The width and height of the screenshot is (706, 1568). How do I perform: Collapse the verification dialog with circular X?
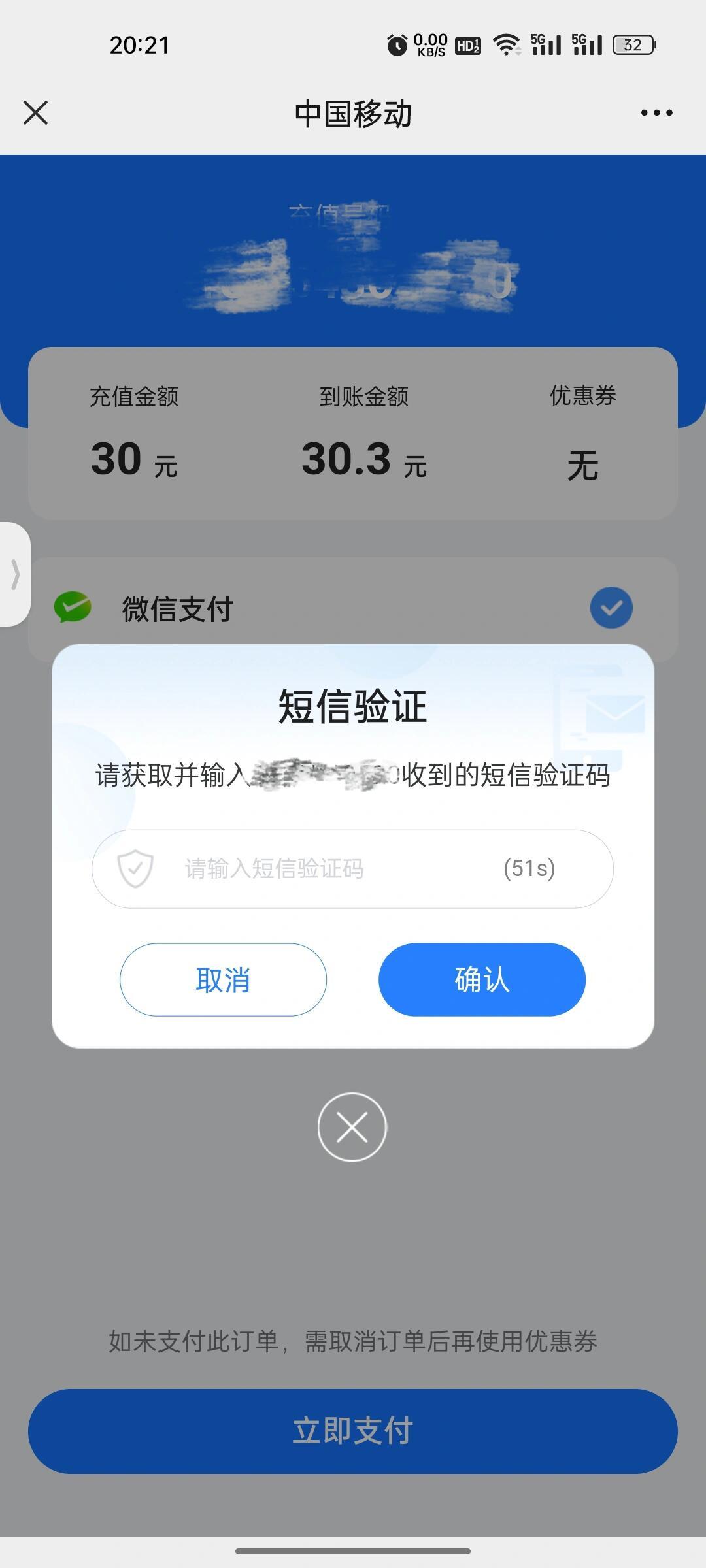click(352, 1127)
